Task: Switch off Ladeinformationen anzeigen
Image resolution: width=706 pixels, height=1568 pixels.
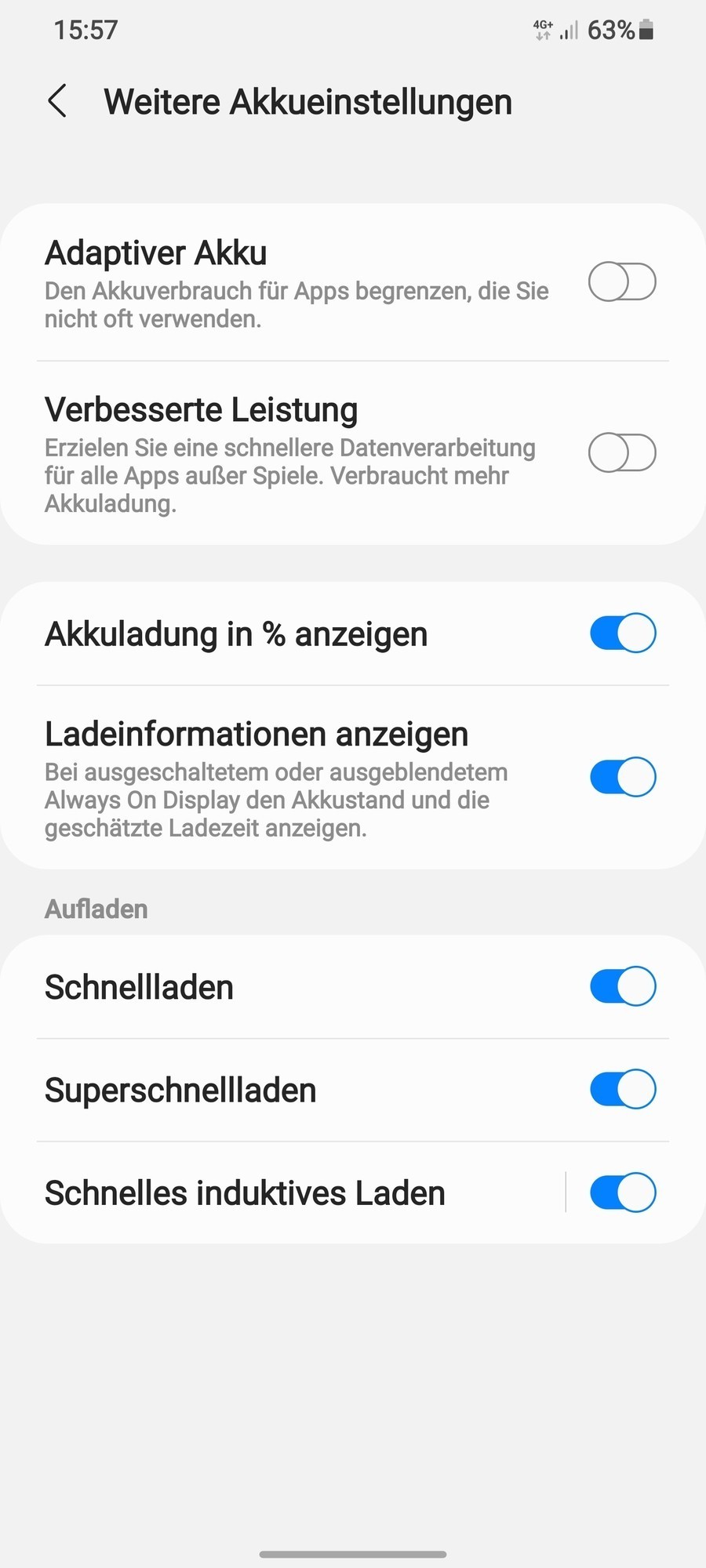Action: pos(622,777)
